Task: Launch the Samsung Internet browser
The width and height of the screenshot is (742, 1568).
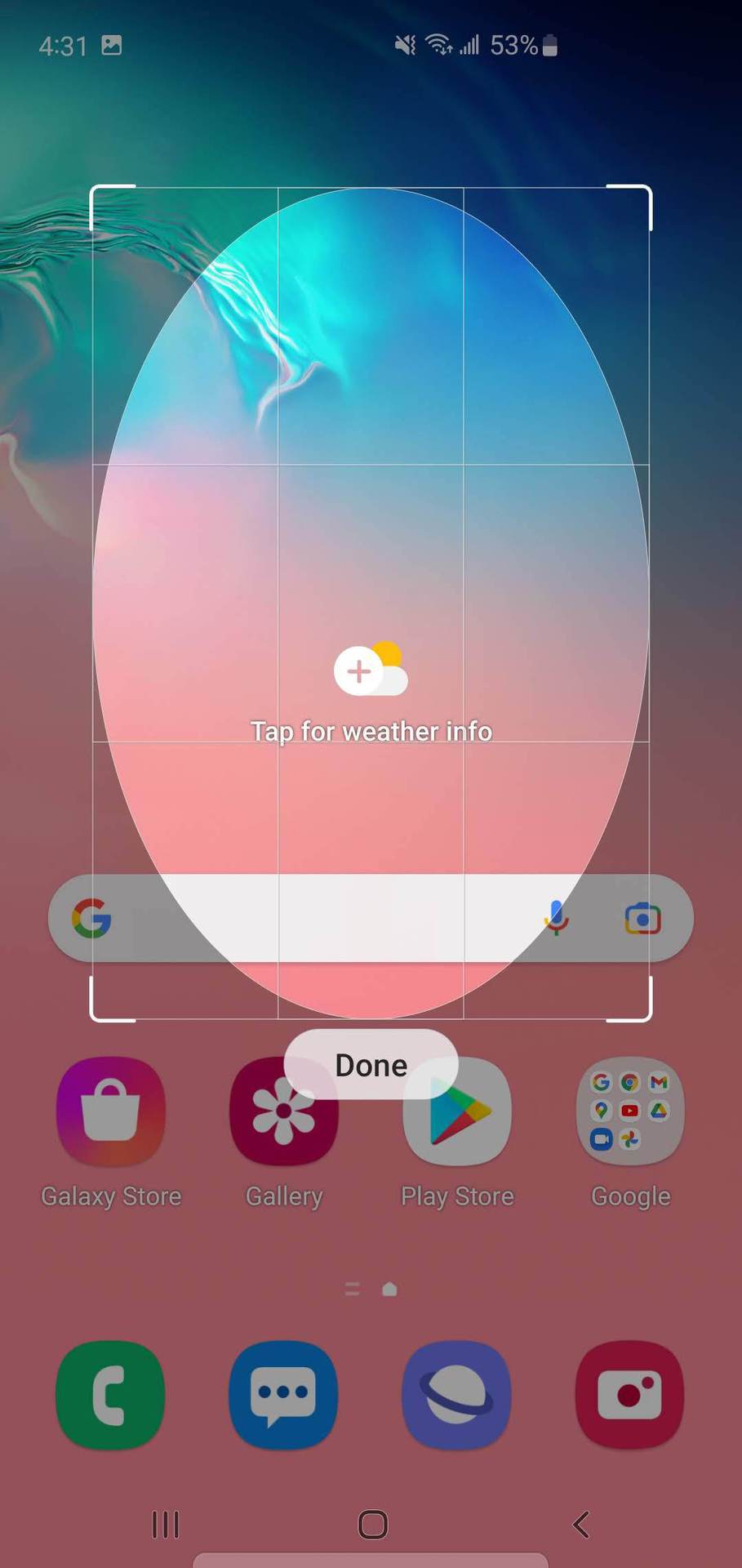Action: click(x=456, y=1394)
